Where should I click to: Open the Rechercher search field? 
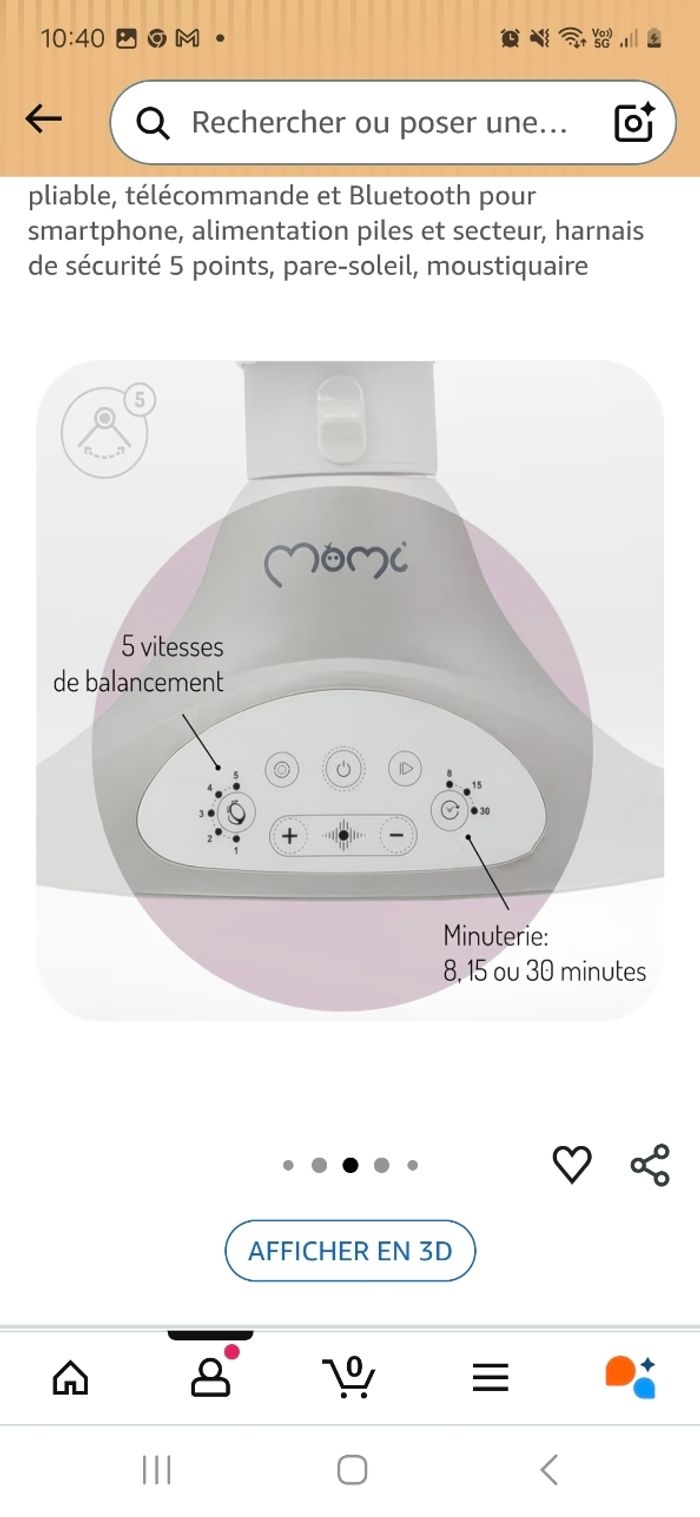tap(380, 123)
